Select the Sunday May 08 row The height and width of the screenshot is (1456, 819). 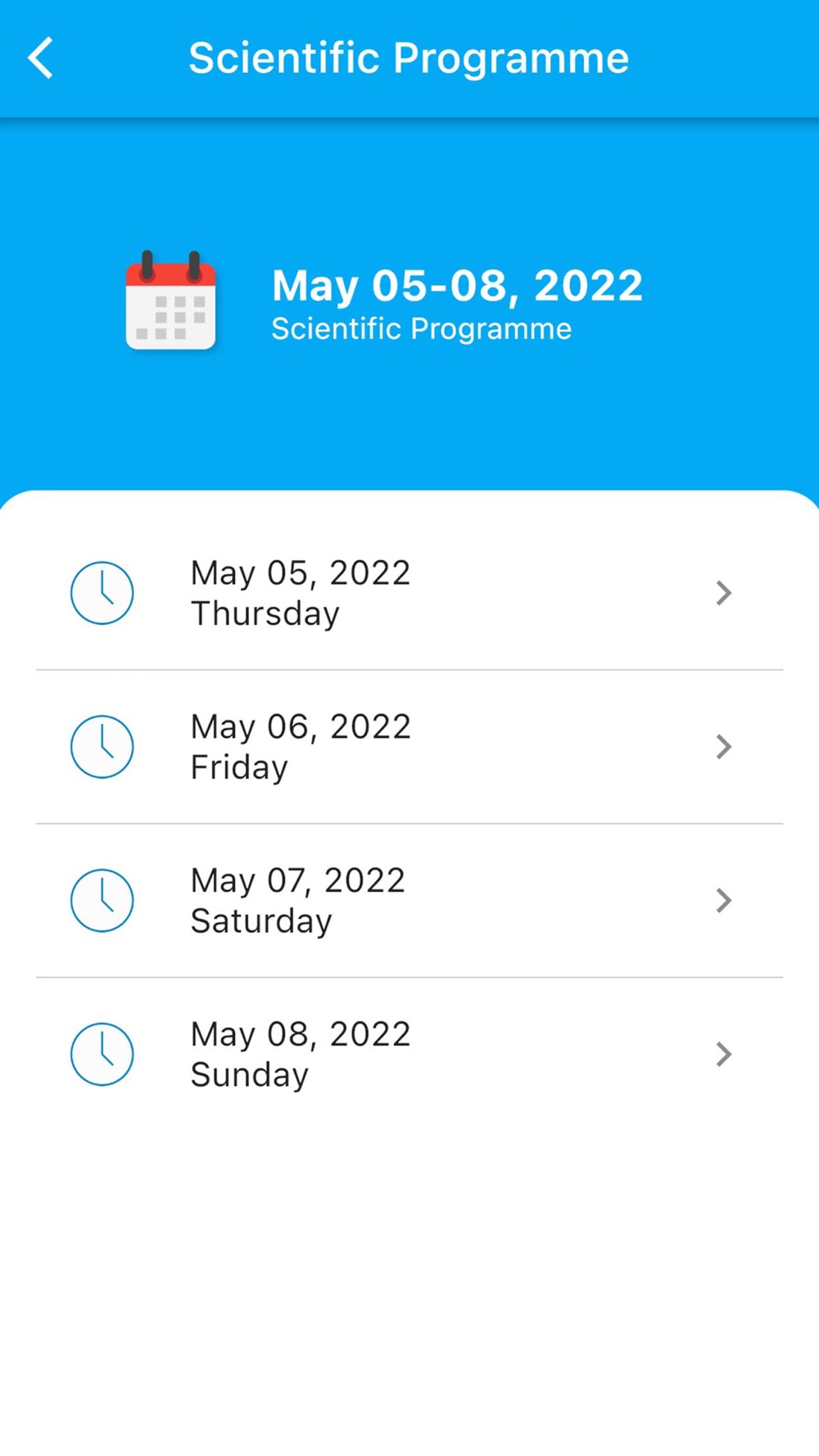click(x=409, y=1054)
